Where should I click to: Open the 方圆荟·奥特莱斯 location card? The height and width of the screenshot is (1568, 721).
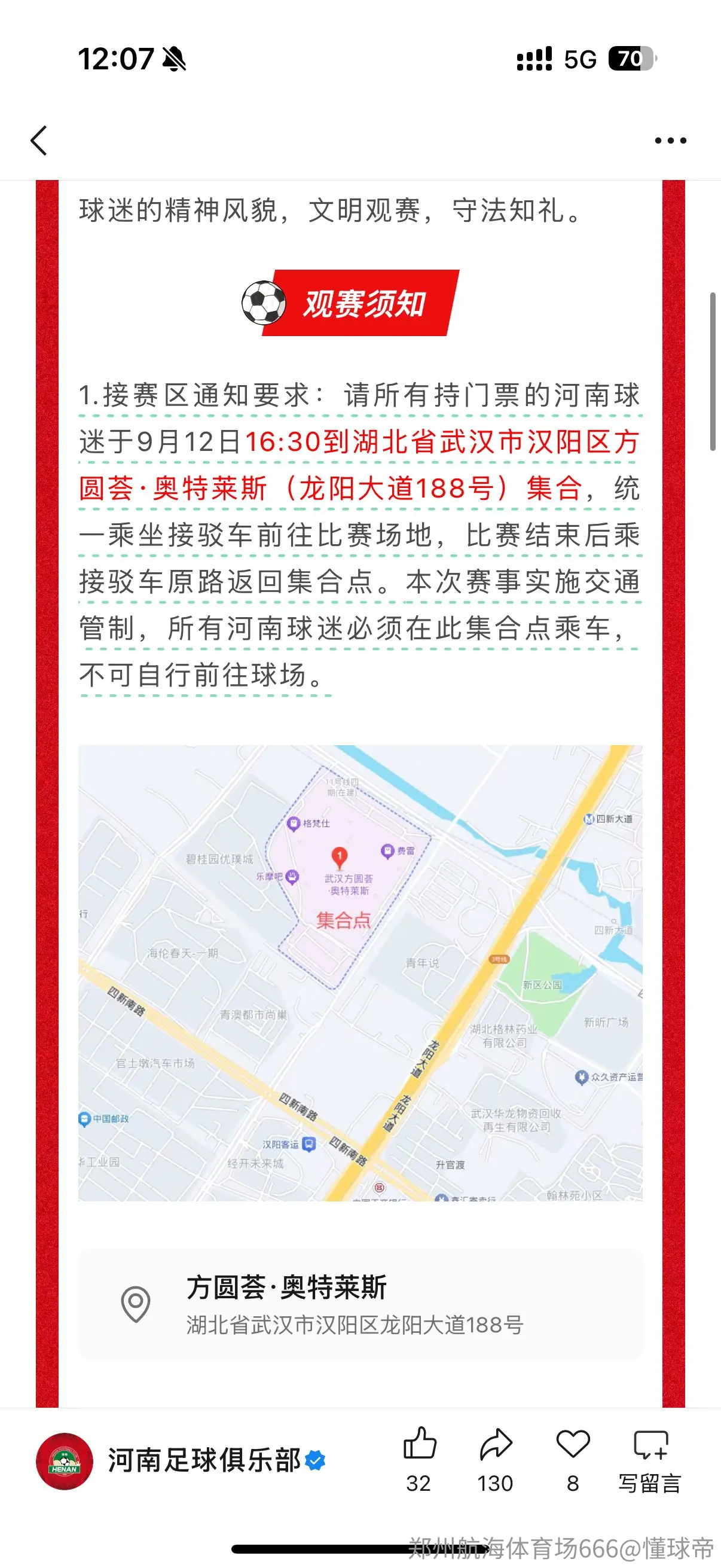360,1304
